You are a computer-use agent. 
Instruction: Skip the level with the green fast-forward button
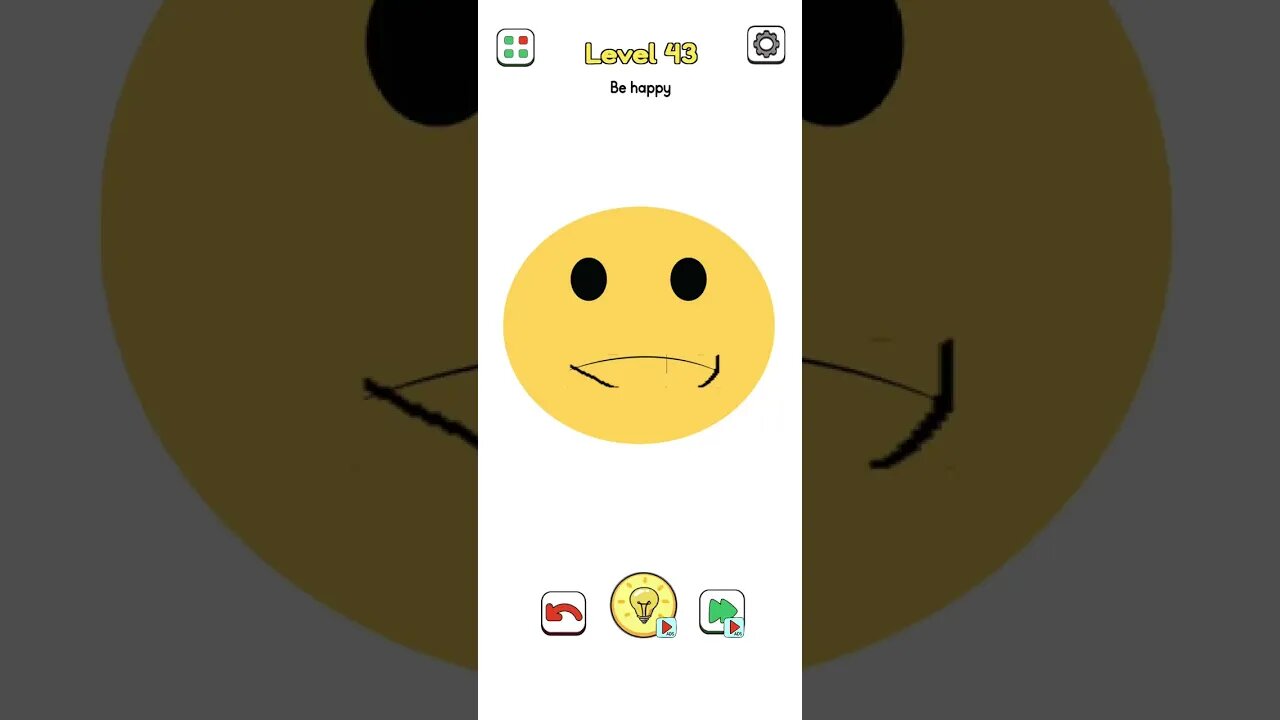(x=721, y=612)
